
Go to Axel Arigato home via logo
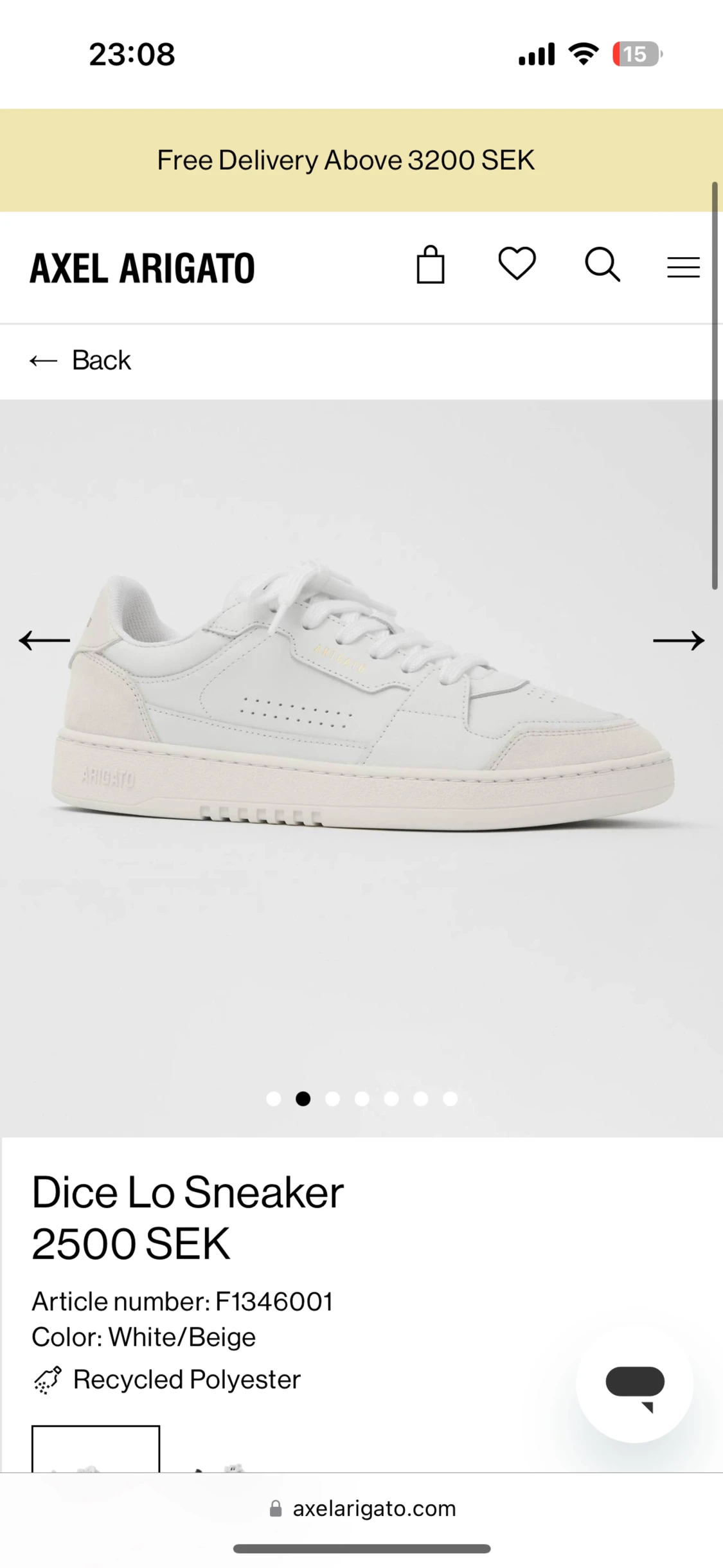click(143, 268)
